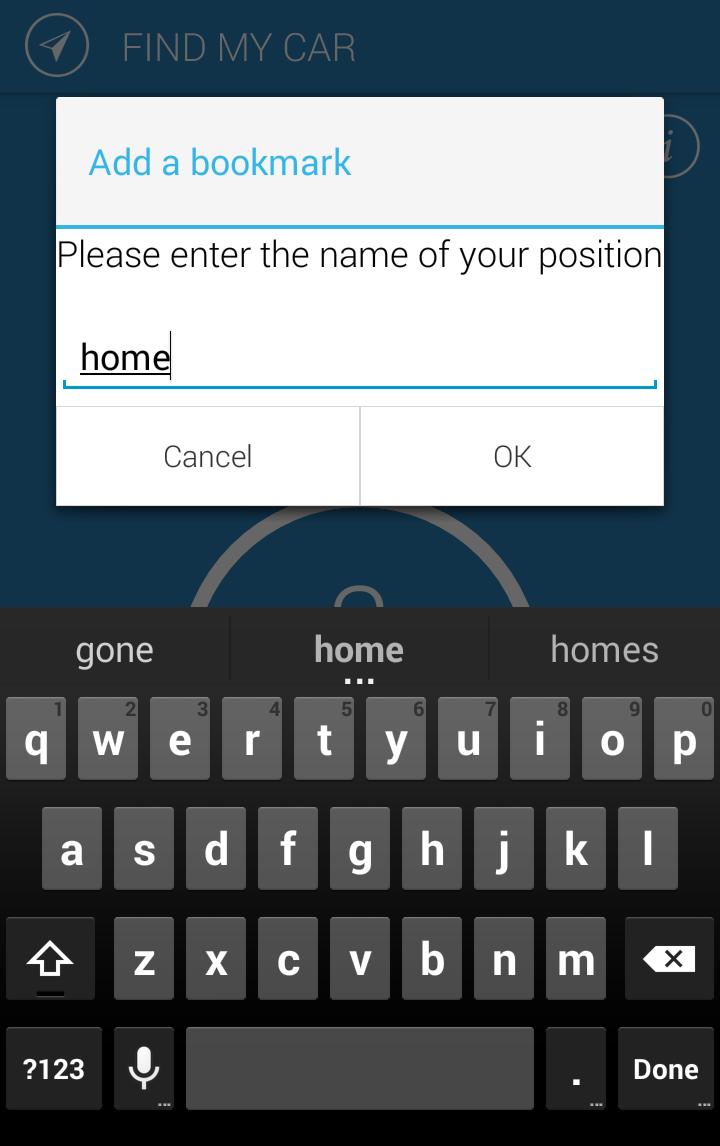720x1146 pixels.
Task: Tap the period key
Action: (576, 1069)
